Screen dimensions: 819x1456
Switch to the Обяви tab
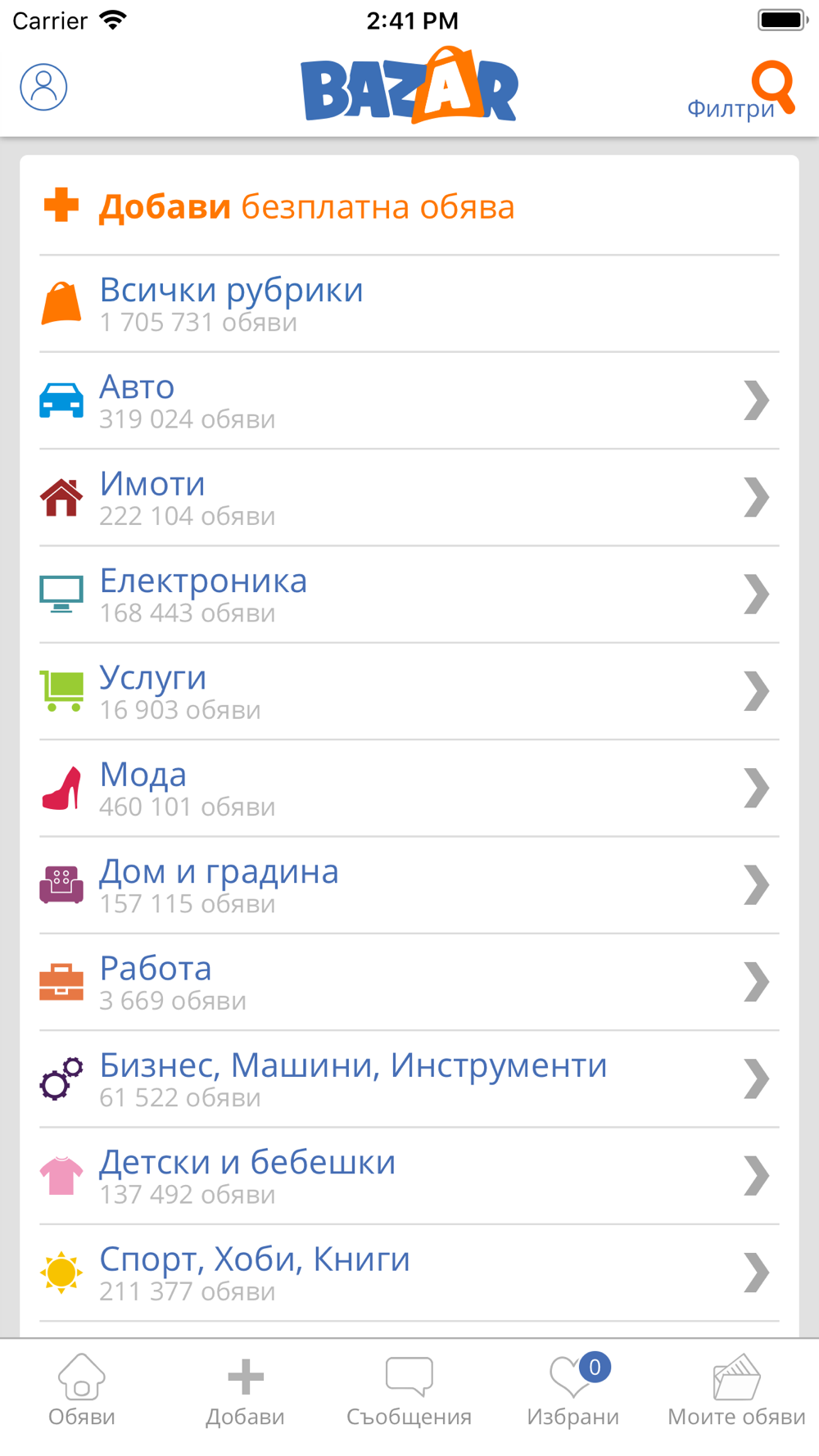coord(82,1391)
